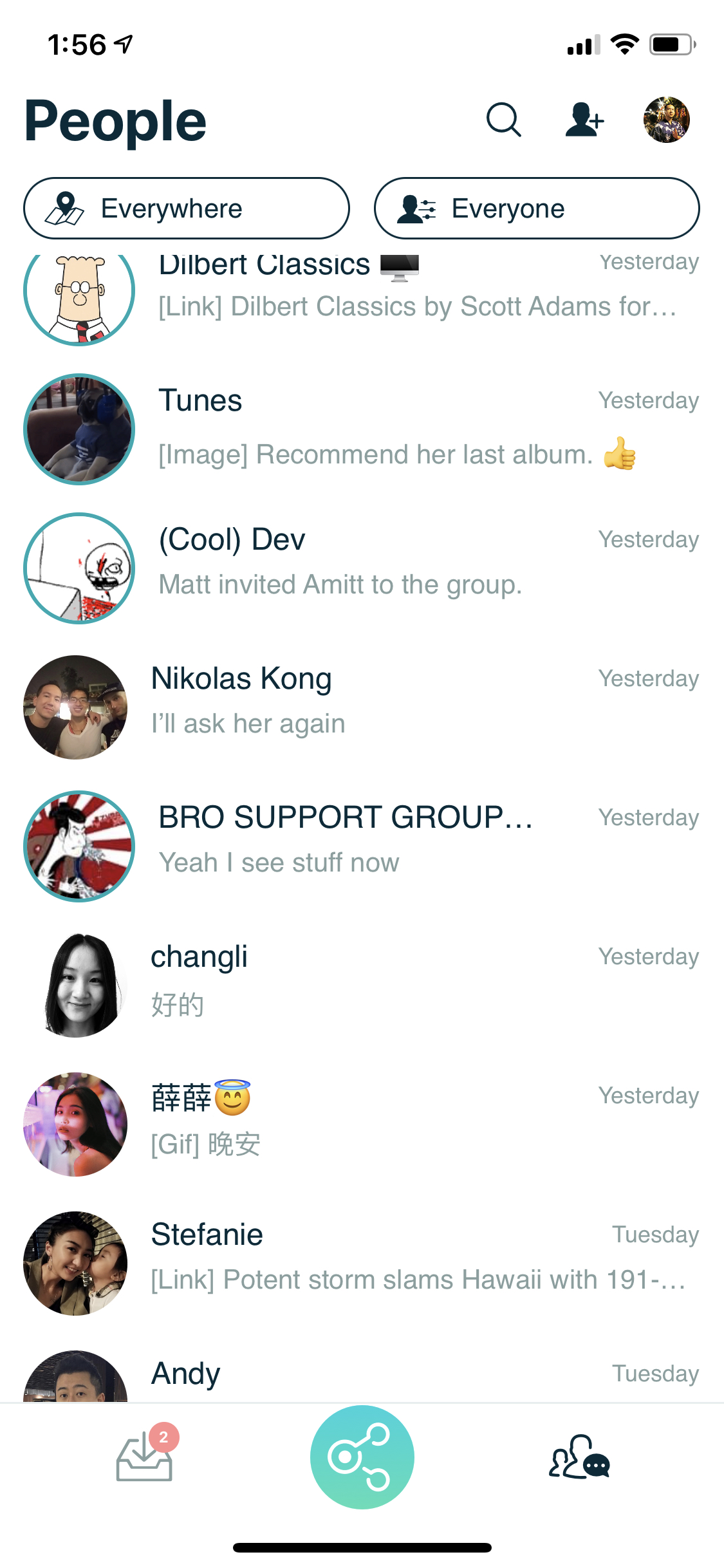Change the Everyone people filter
This screenshot has height=1568, width=724.
pos(537,209)
